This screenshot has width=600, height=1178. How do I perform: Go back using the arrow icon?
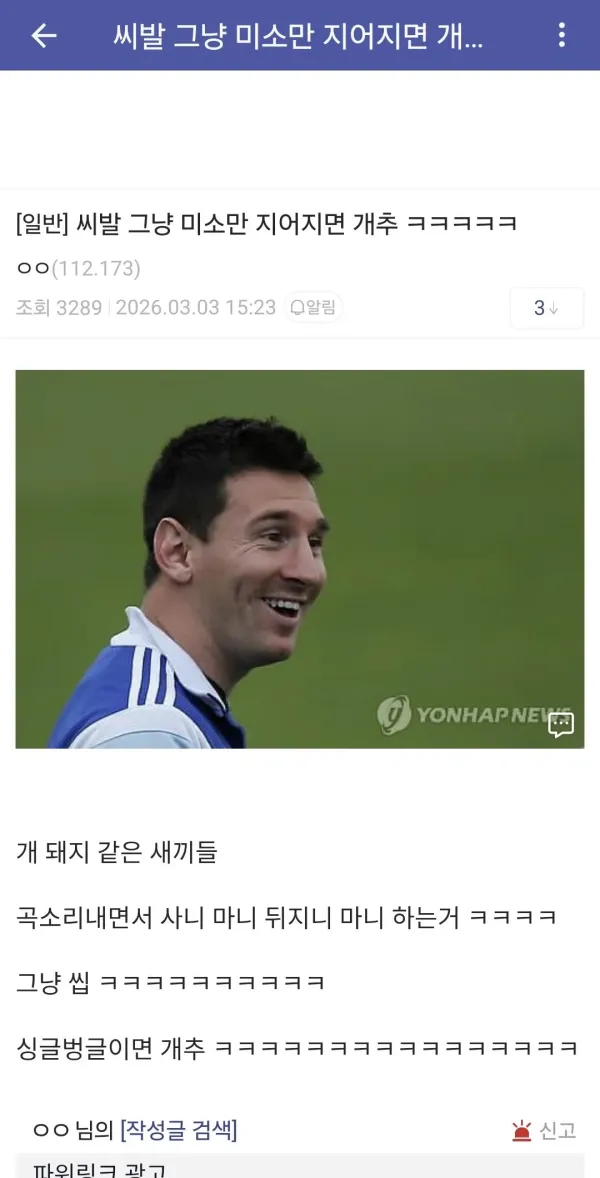(x=44, y=35)
